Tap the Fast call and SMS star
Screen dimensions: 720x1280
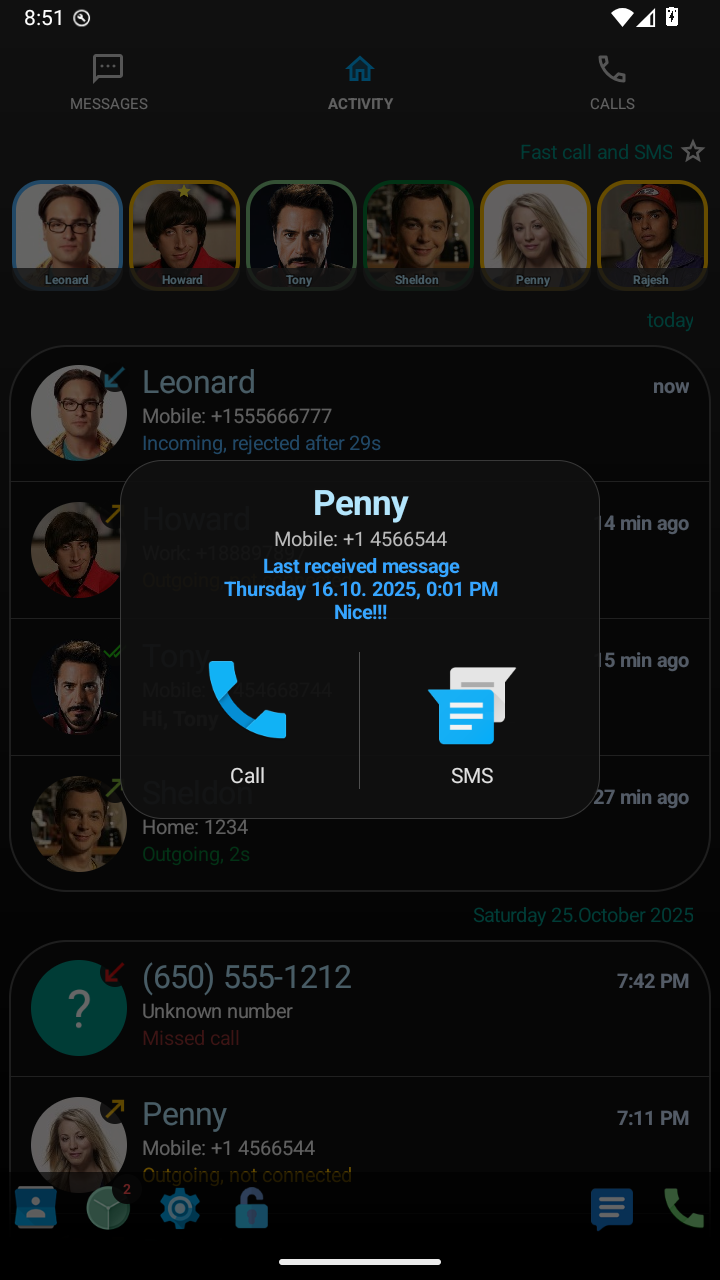click(x=692, y=152)
